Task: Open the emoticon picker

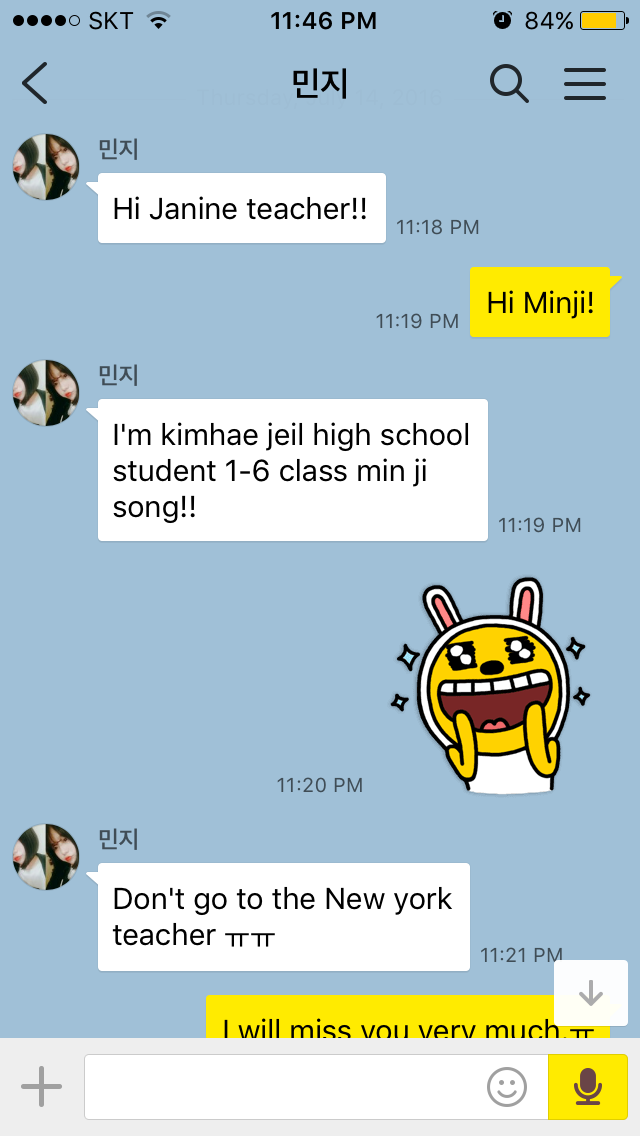Action: tap(507, 1086)
